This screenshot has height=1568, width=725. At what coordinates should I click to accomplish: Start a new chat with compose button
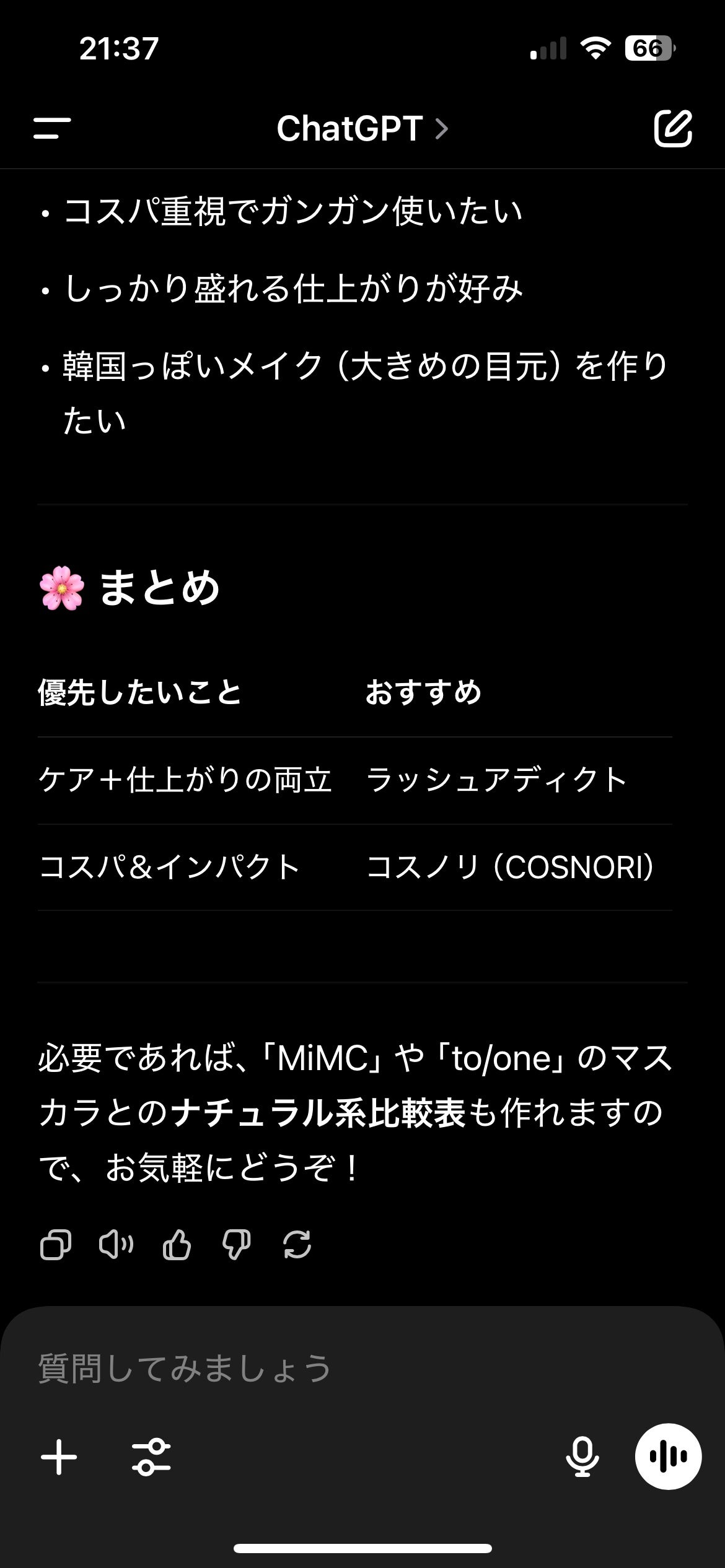[x=675, y=128]
